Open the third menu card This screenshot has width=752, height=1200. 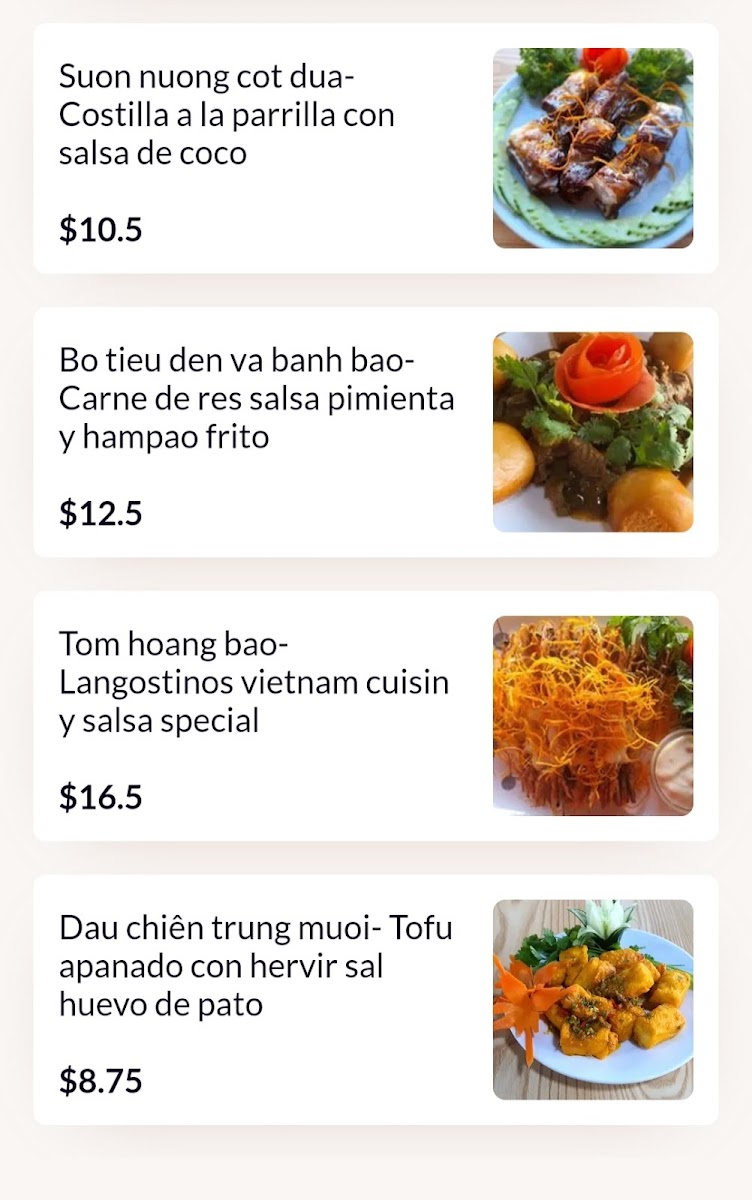[x=376, y=716]
